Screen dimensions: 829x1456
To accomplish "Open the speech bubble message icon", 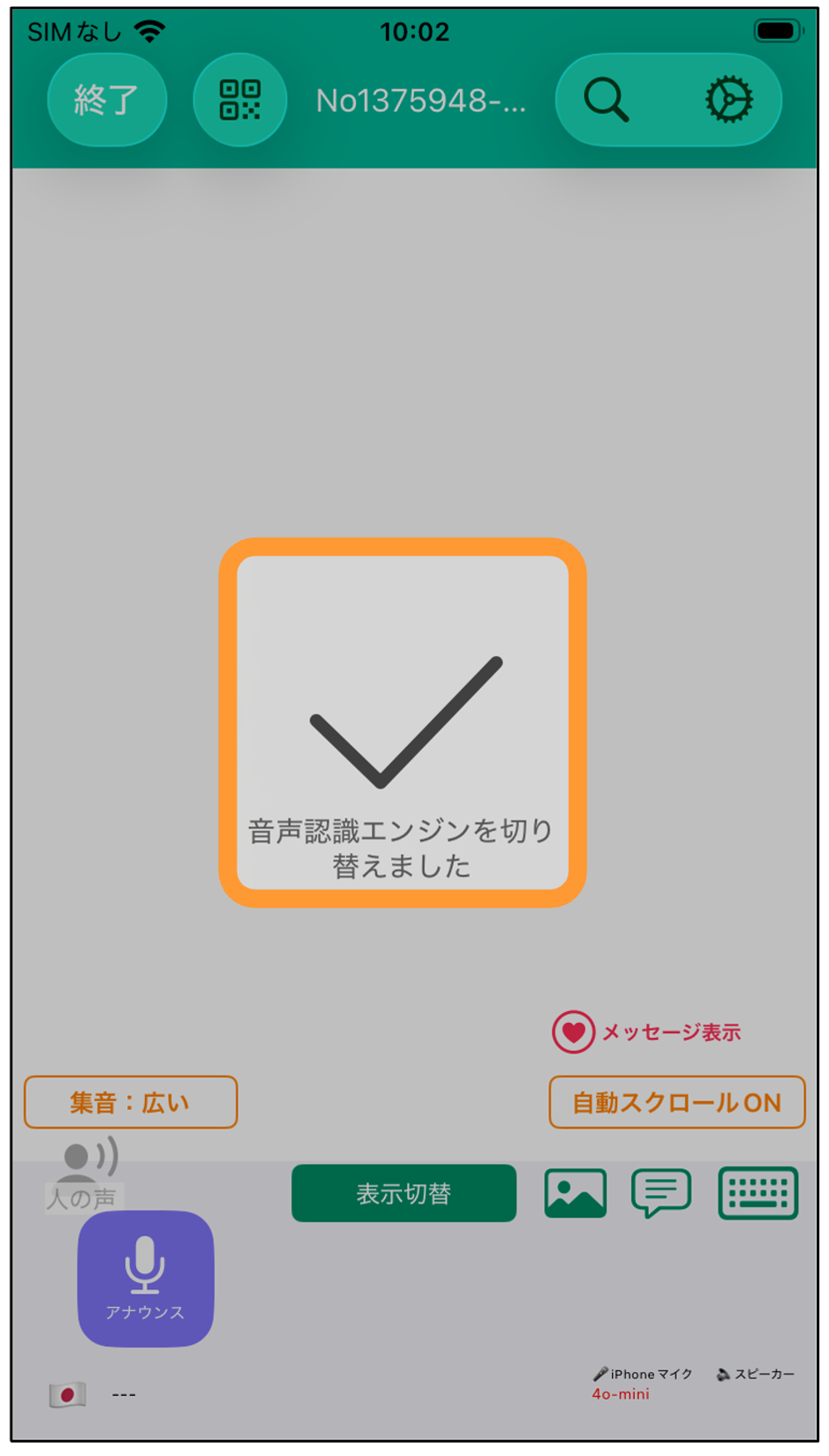I will point(661,1193).
